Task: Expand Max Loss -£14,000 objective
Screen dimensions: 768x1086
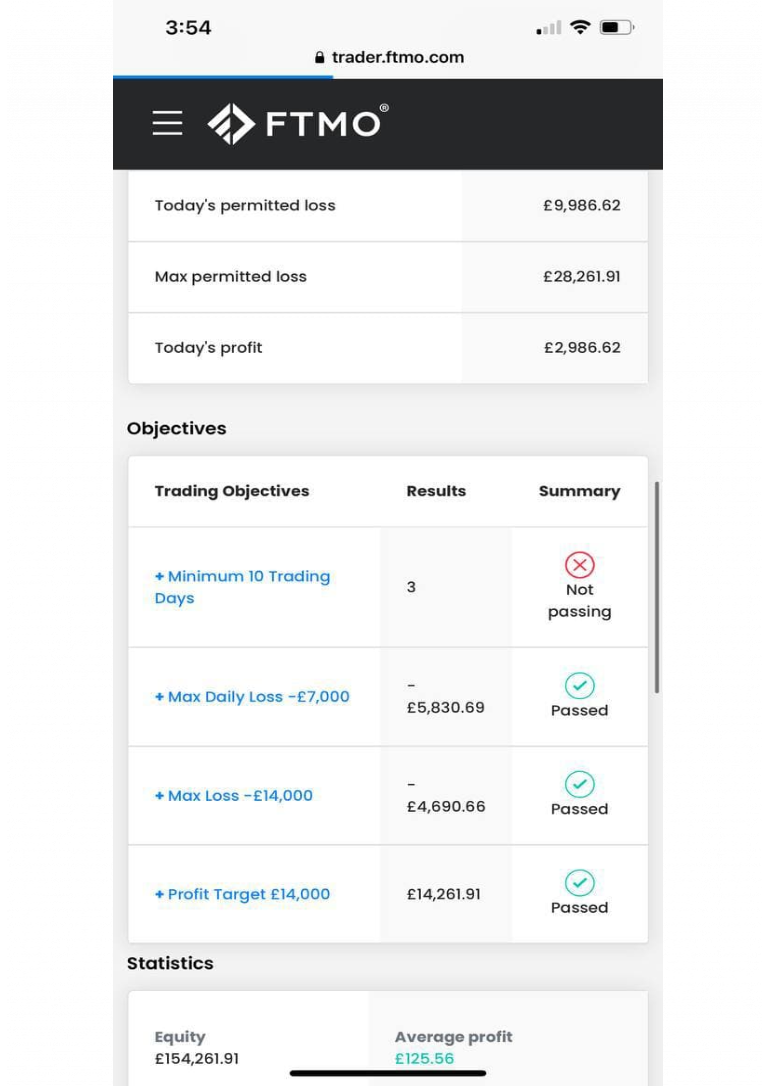Action: click(x=234, y=796)
